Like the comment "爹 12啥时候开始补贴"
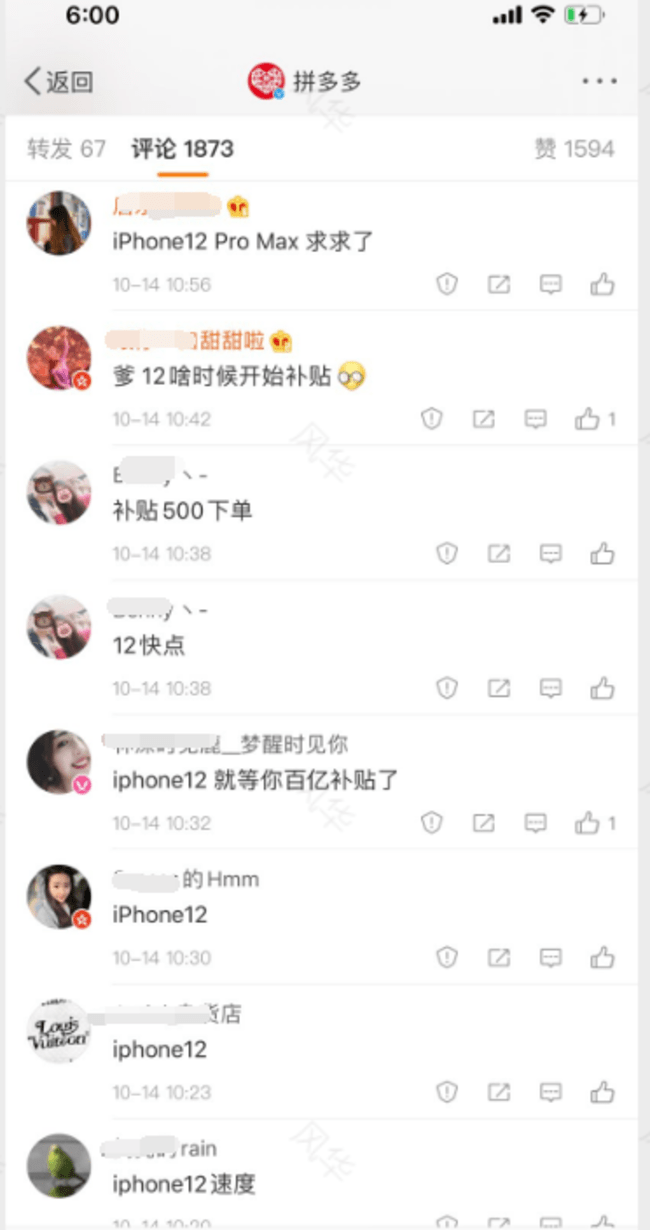The width and height of the screenshot is (650, 1230). pyautogui.click(x=588, y=419)
